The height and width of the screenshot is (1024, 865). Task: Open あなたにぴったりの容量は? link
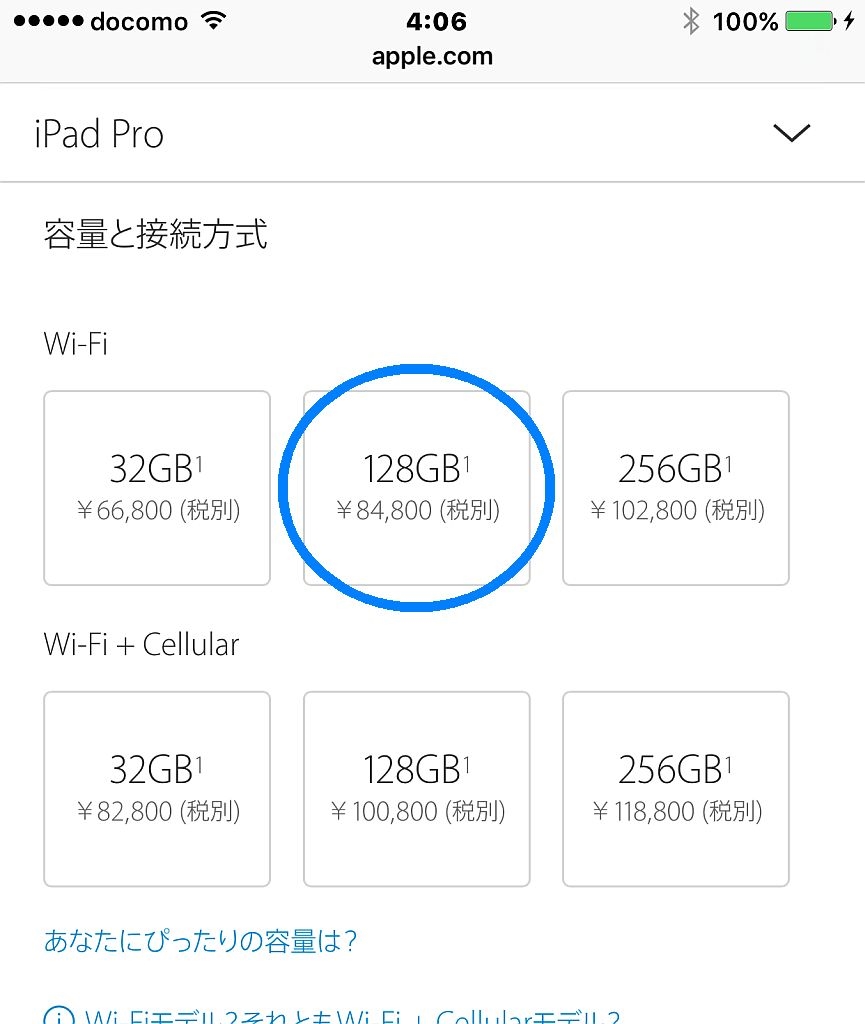(201, 941)
